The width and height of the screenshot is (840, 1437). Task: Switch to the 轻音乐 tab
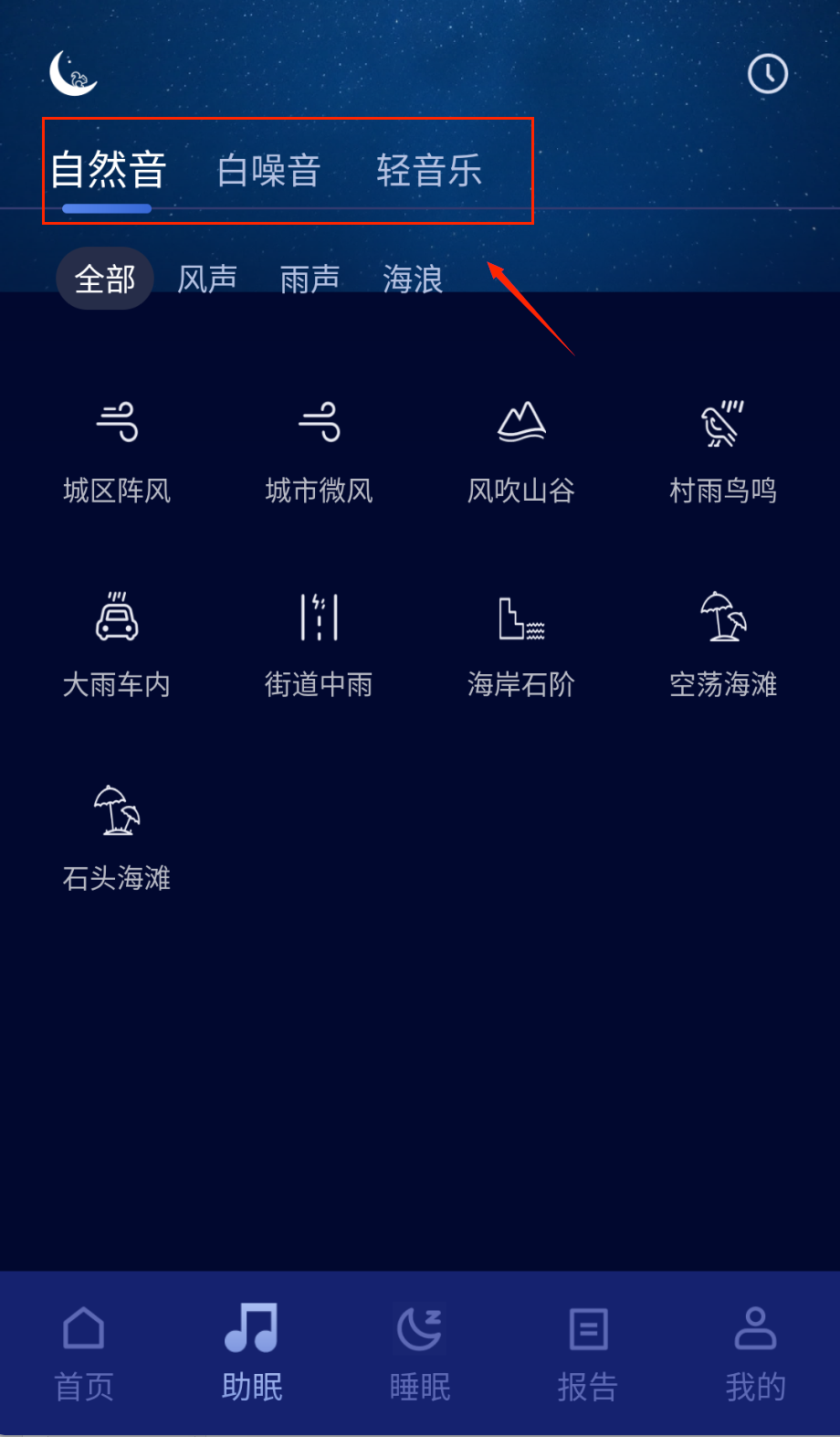coord(429,171)
